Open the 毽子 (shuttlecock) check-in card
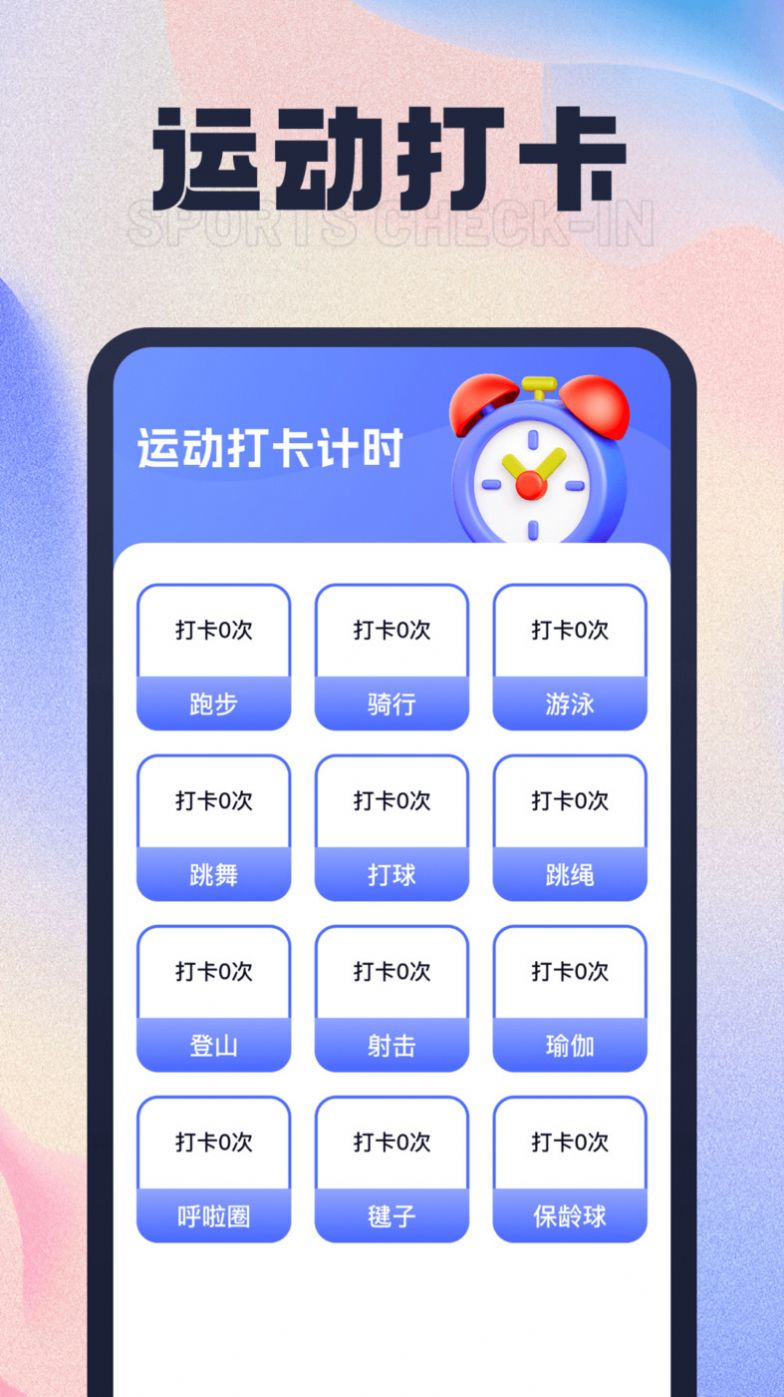784x1397 pixels. pyautogui.click(x=392, y=1168)
